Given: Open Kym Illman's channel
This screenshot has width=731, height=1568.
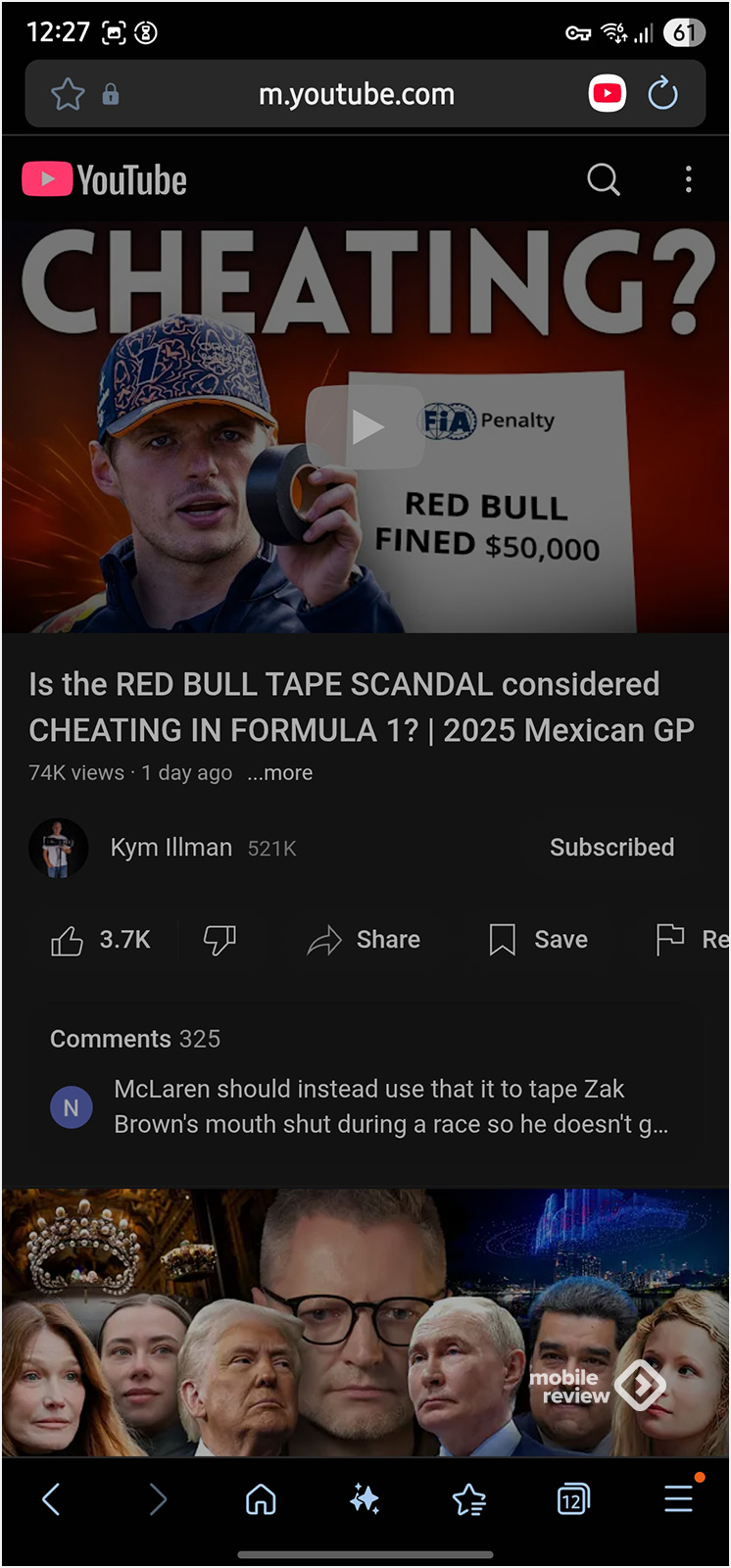Looking at the screenshot, I should click(171, 848).
